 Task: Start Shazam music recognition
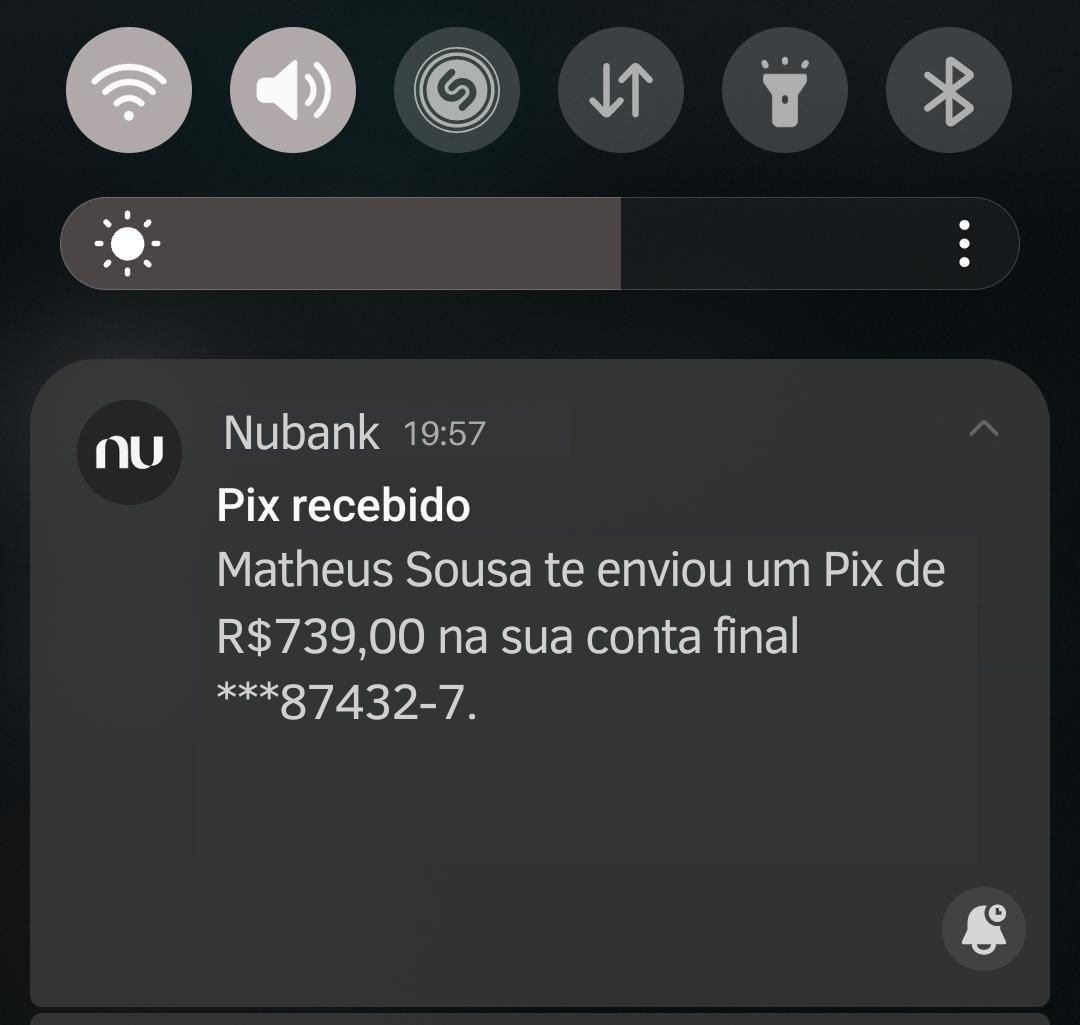[457, 90]
